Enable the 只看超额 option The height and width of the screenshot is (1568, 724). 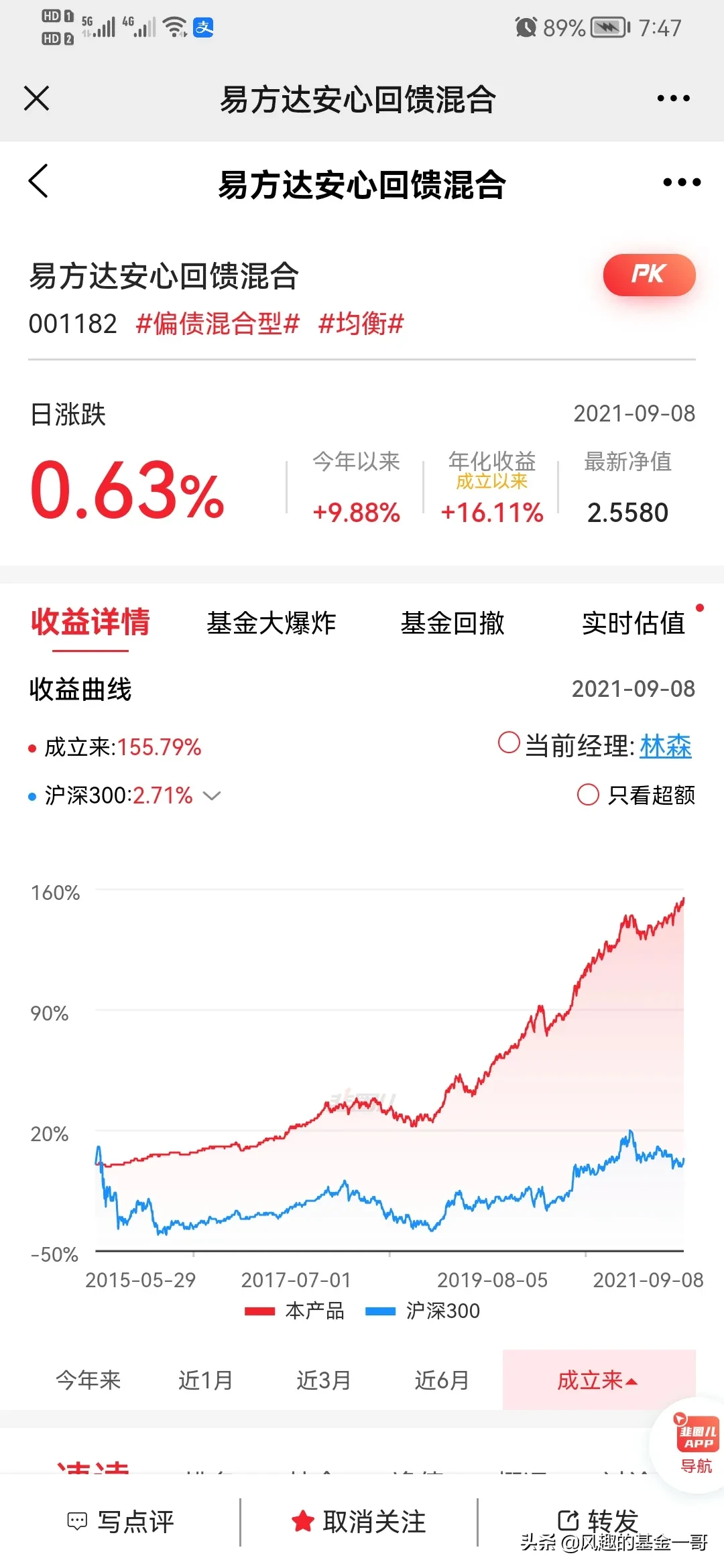tap(636, 795)
